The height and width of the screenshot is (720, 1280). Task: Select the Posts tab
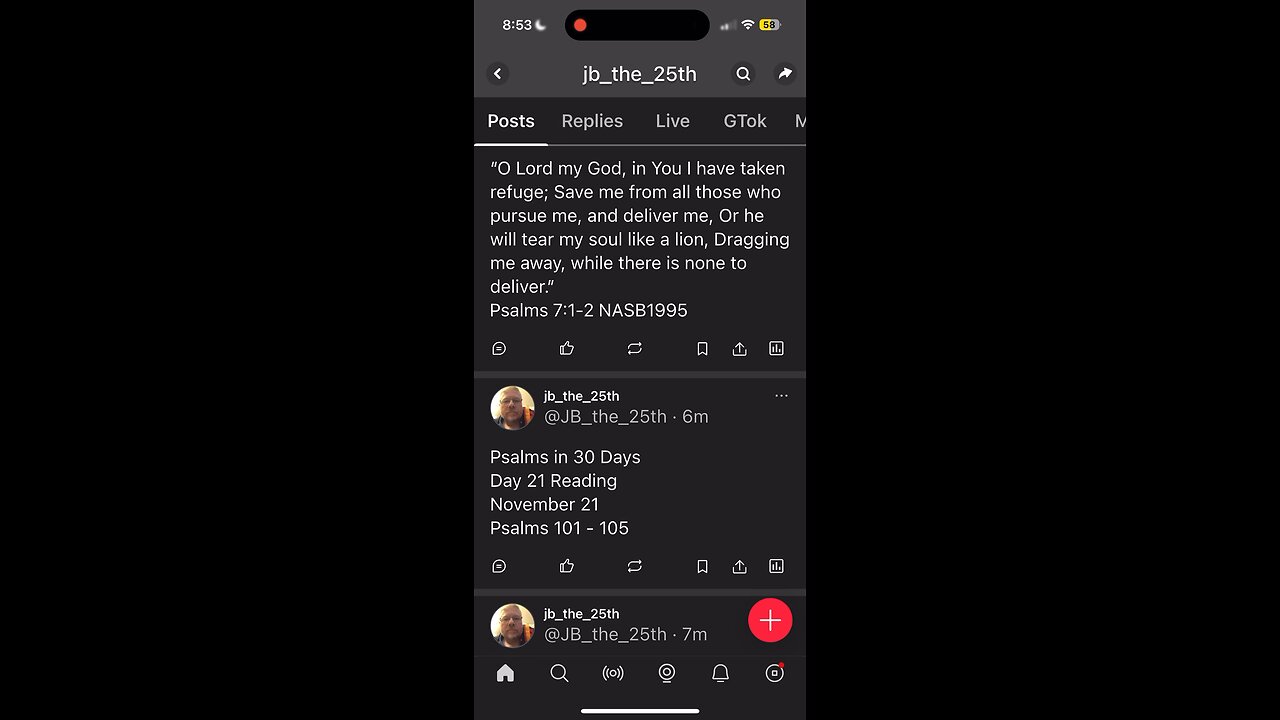pos(511,121)
